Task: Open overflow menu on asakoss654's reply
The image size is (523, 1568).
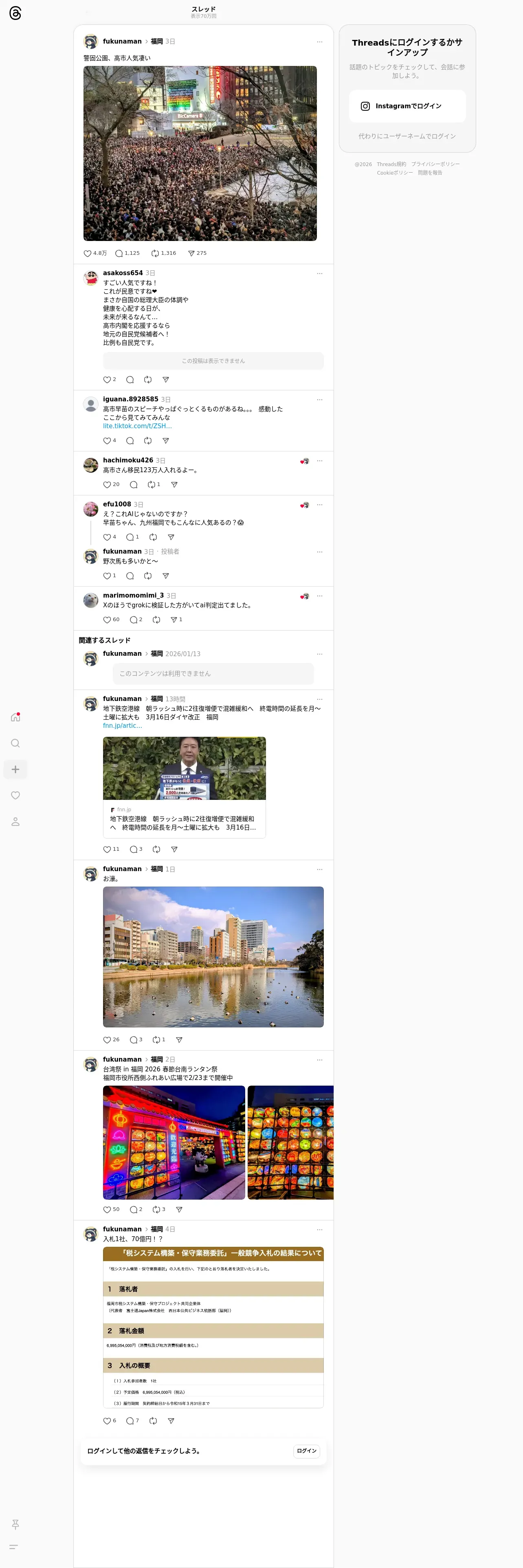Action: [x=320, y=273]
